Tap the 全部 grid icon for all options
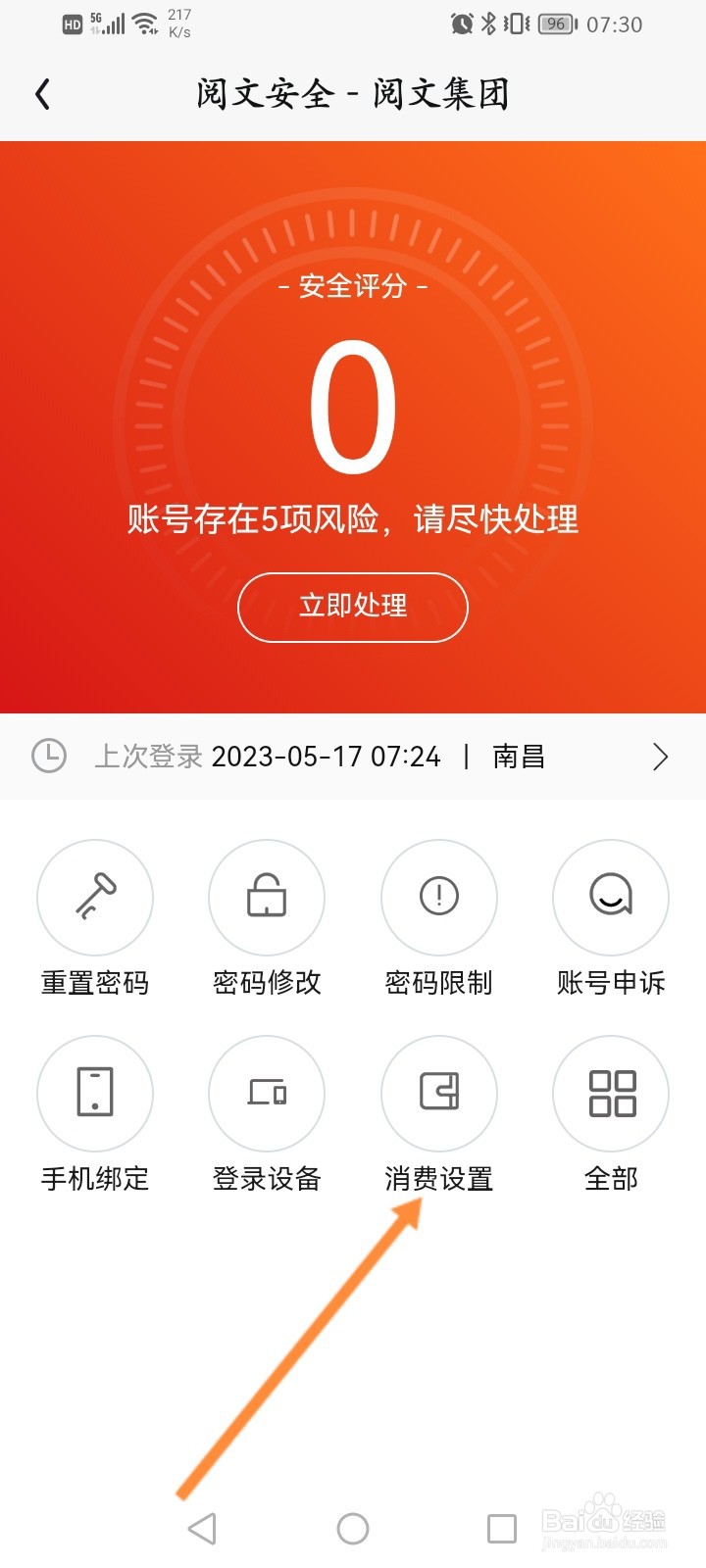 click(610, 1094)
